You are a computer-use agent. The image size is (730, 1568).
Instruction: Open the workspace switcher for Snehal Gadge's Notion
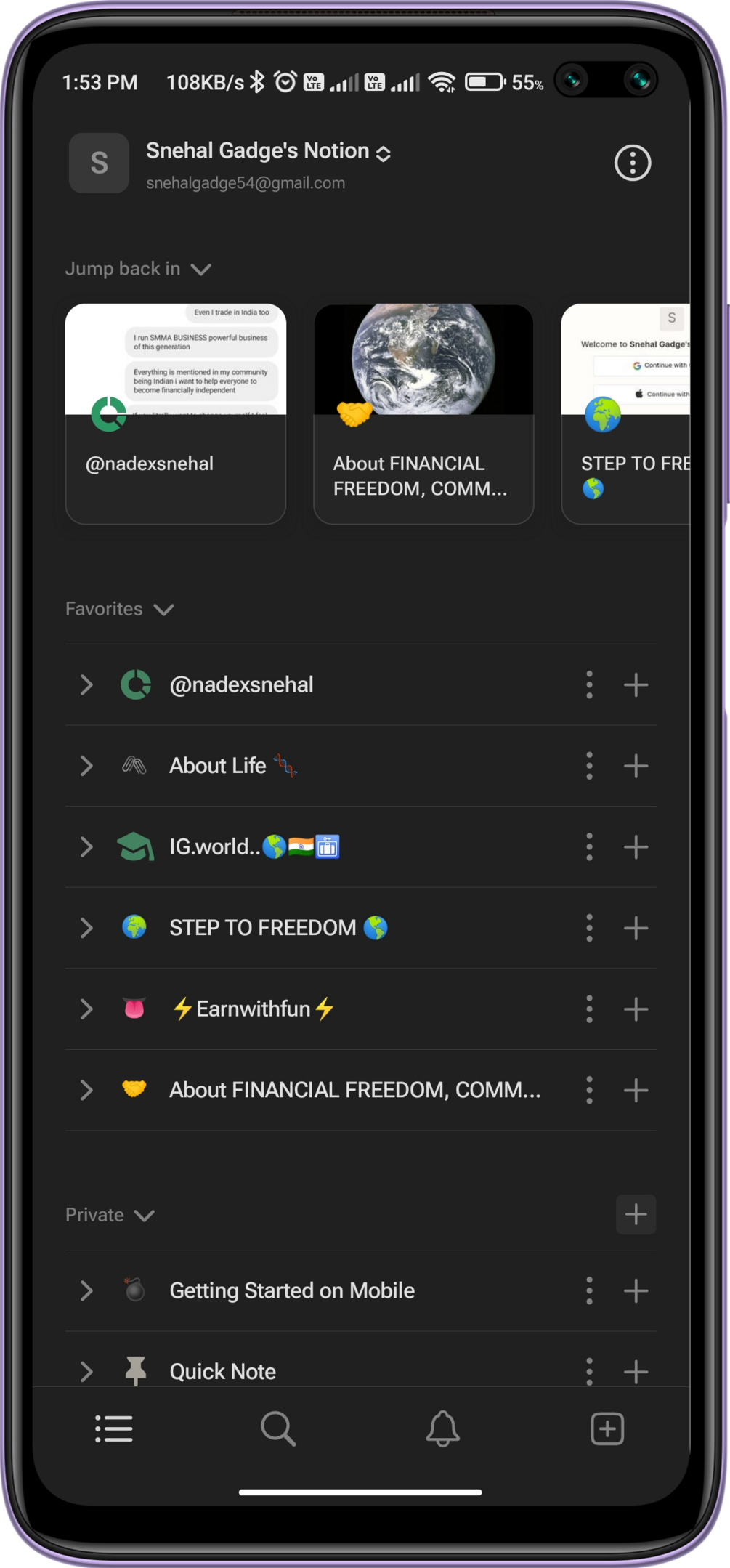point(268,152)
